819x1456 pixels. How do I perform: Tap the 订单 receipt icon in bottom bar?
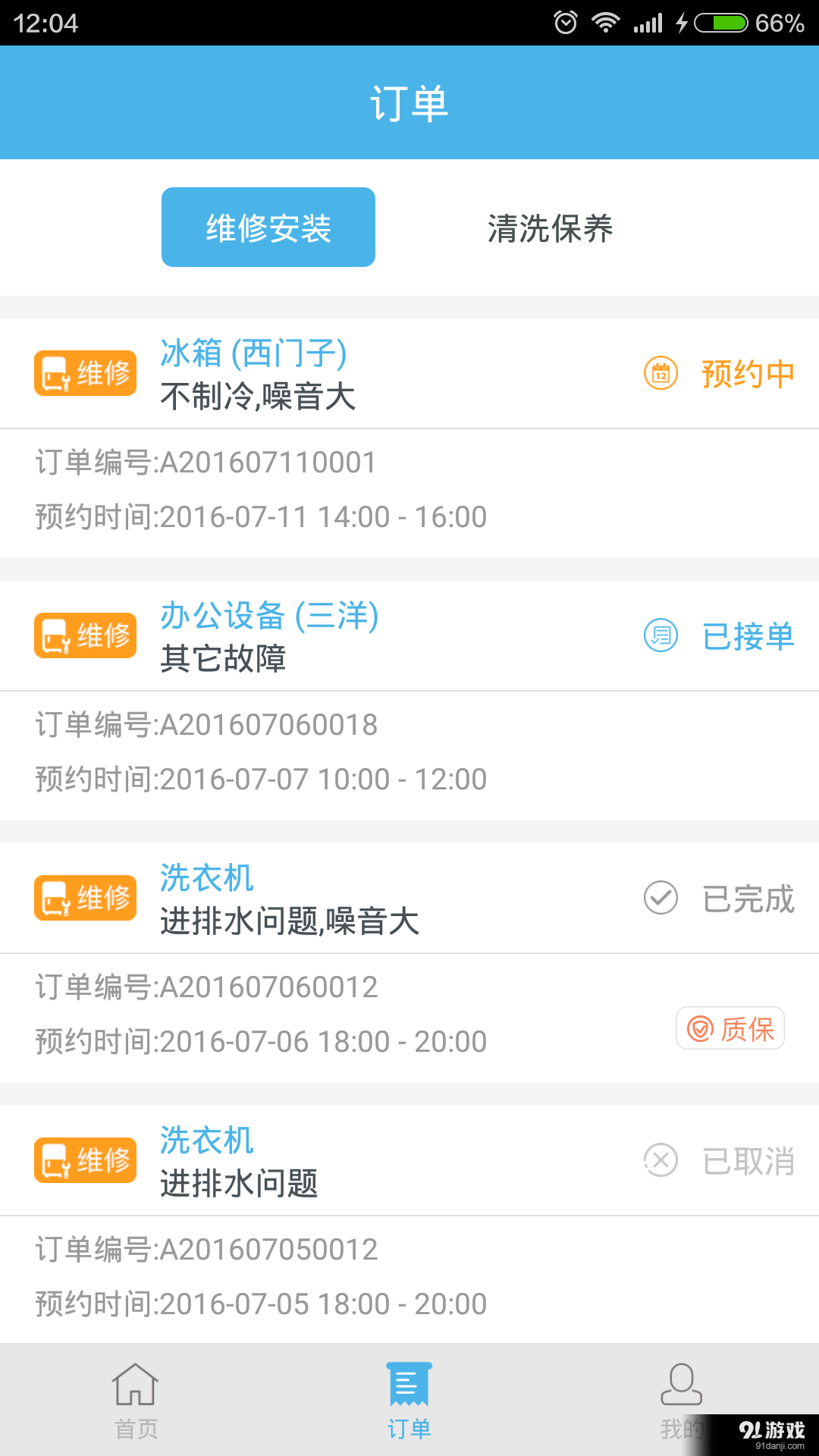point(409,1392)
